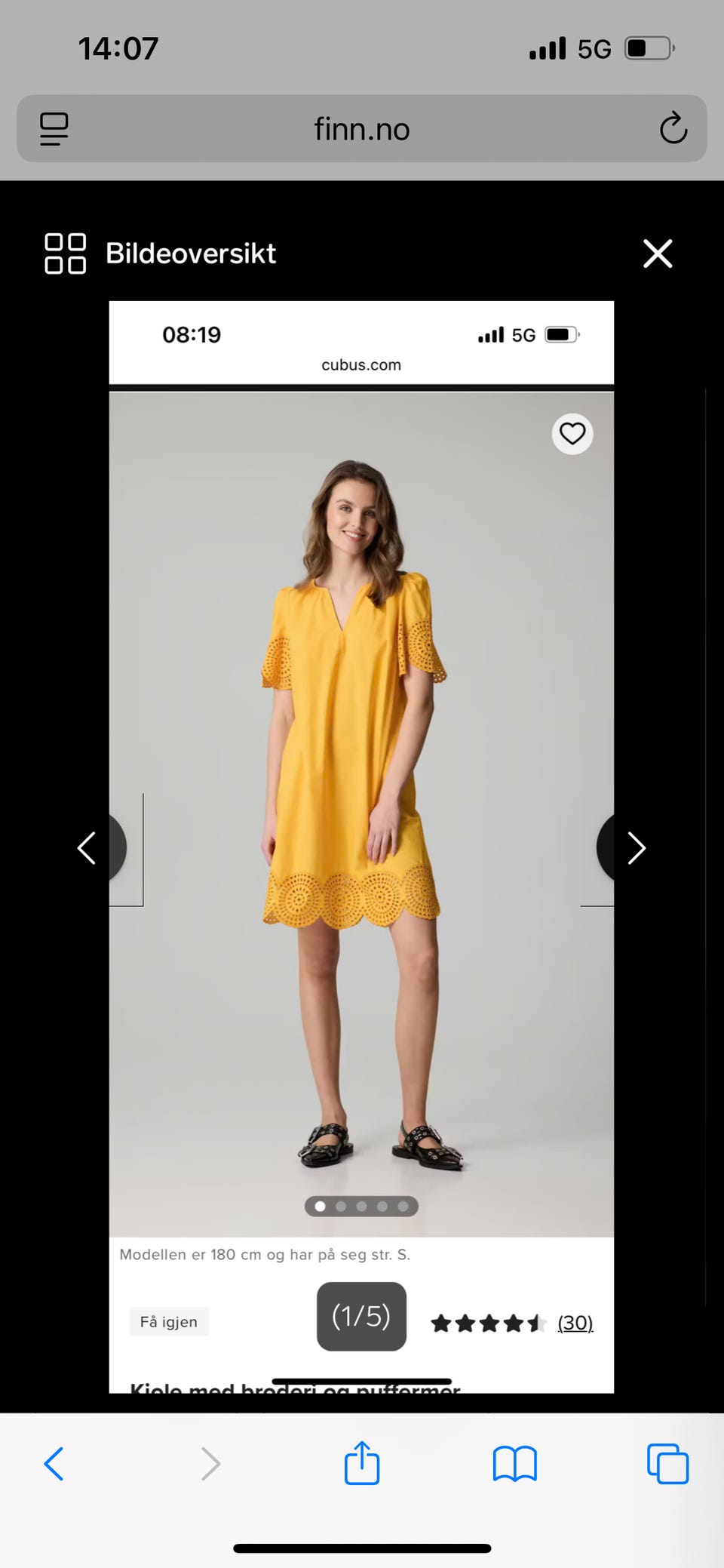The image size is (724, 1568).
Task: Reload the finn.no page
Action: pos(673,129)
